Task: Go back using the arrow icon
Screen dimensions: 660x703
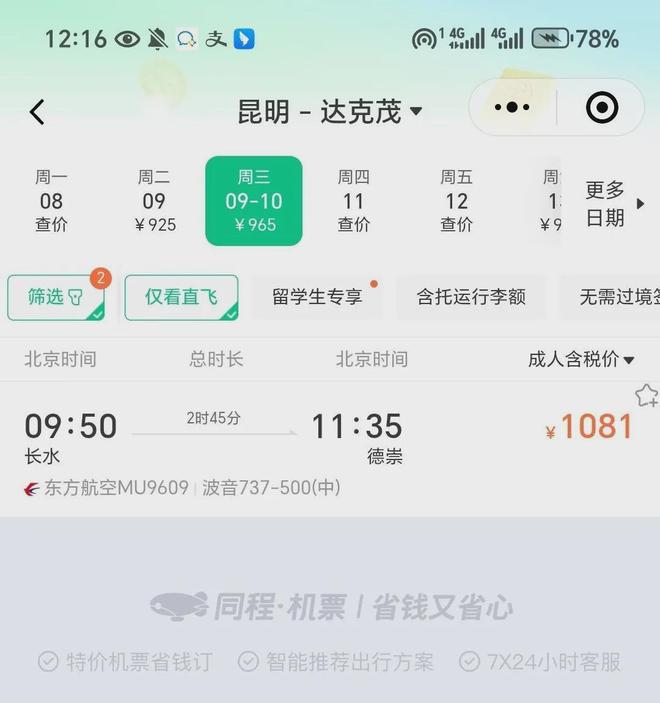Action: pos(38,111)
